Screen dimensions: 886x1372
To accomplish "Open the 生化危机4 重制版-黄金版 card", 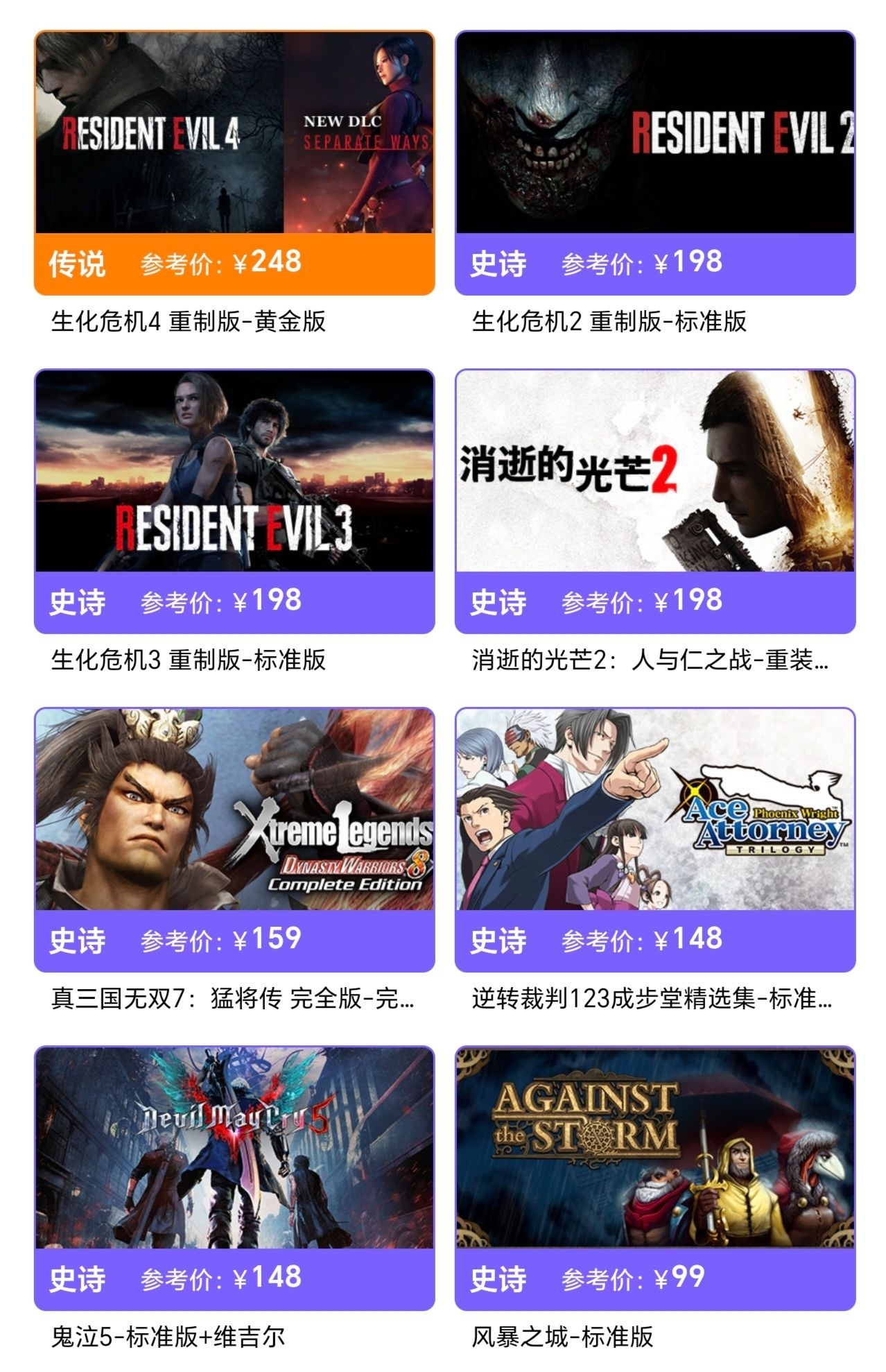I will click(234, 162).
